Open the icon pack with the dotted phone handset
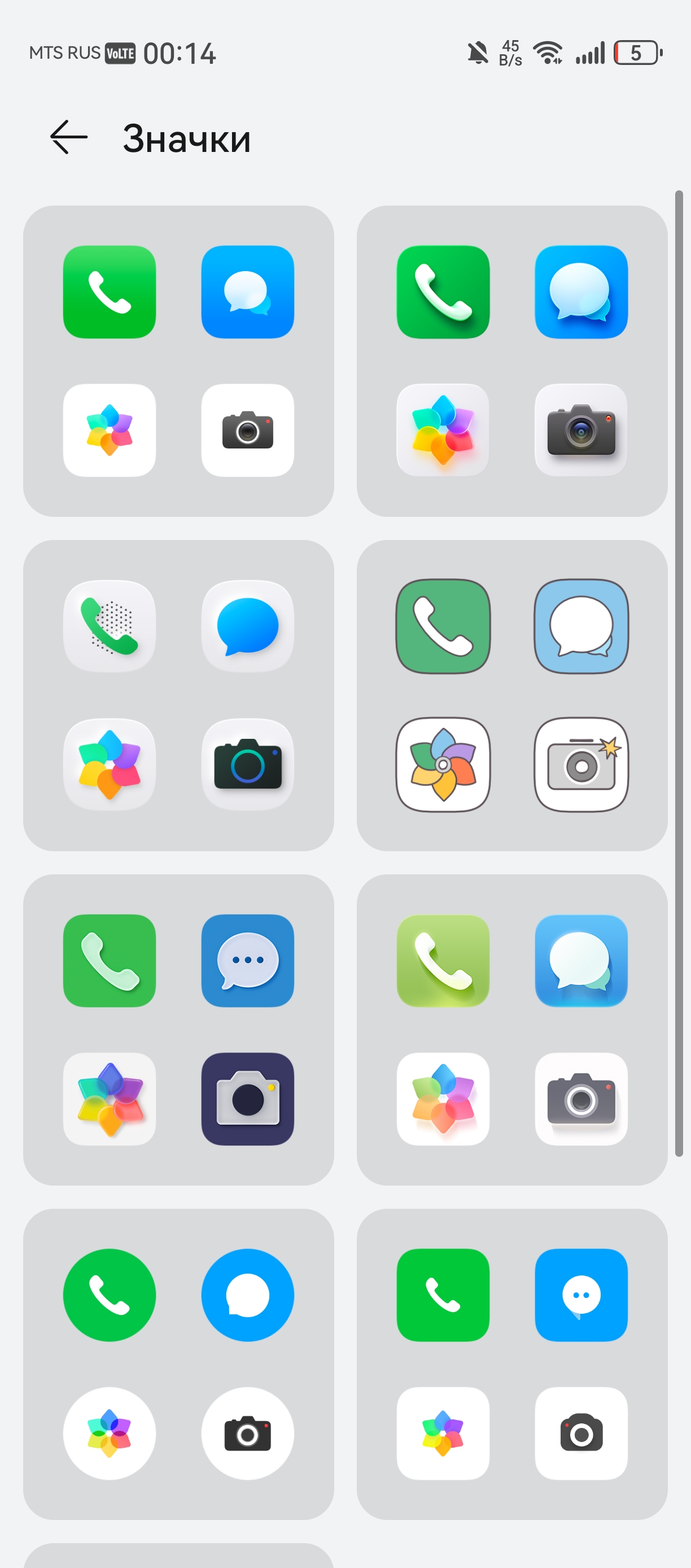The image size is (691, 1568). click(178, 695)
